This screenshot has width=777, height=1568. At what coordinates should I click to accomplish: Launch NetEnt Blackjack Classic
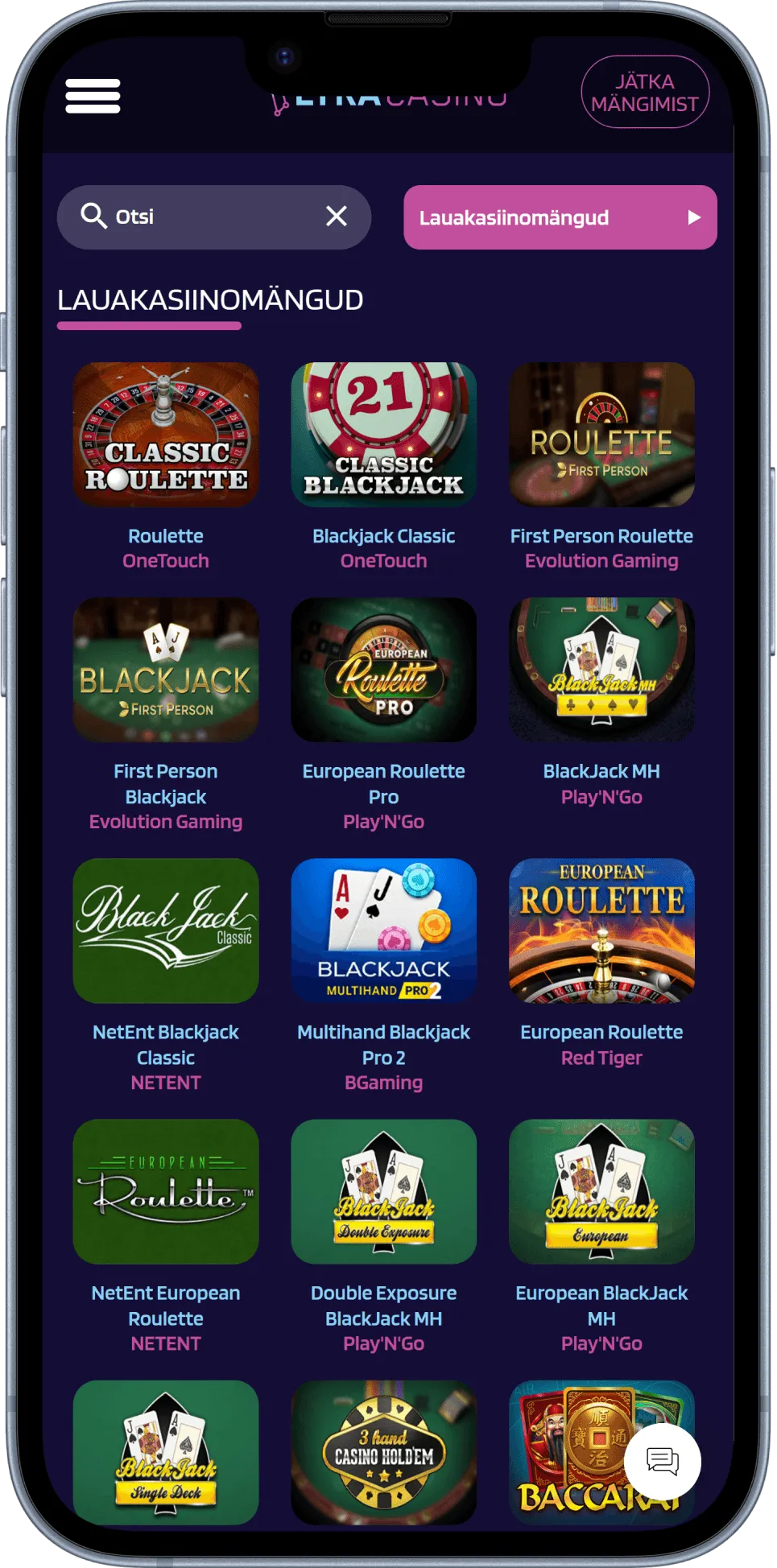pos(166,930)
